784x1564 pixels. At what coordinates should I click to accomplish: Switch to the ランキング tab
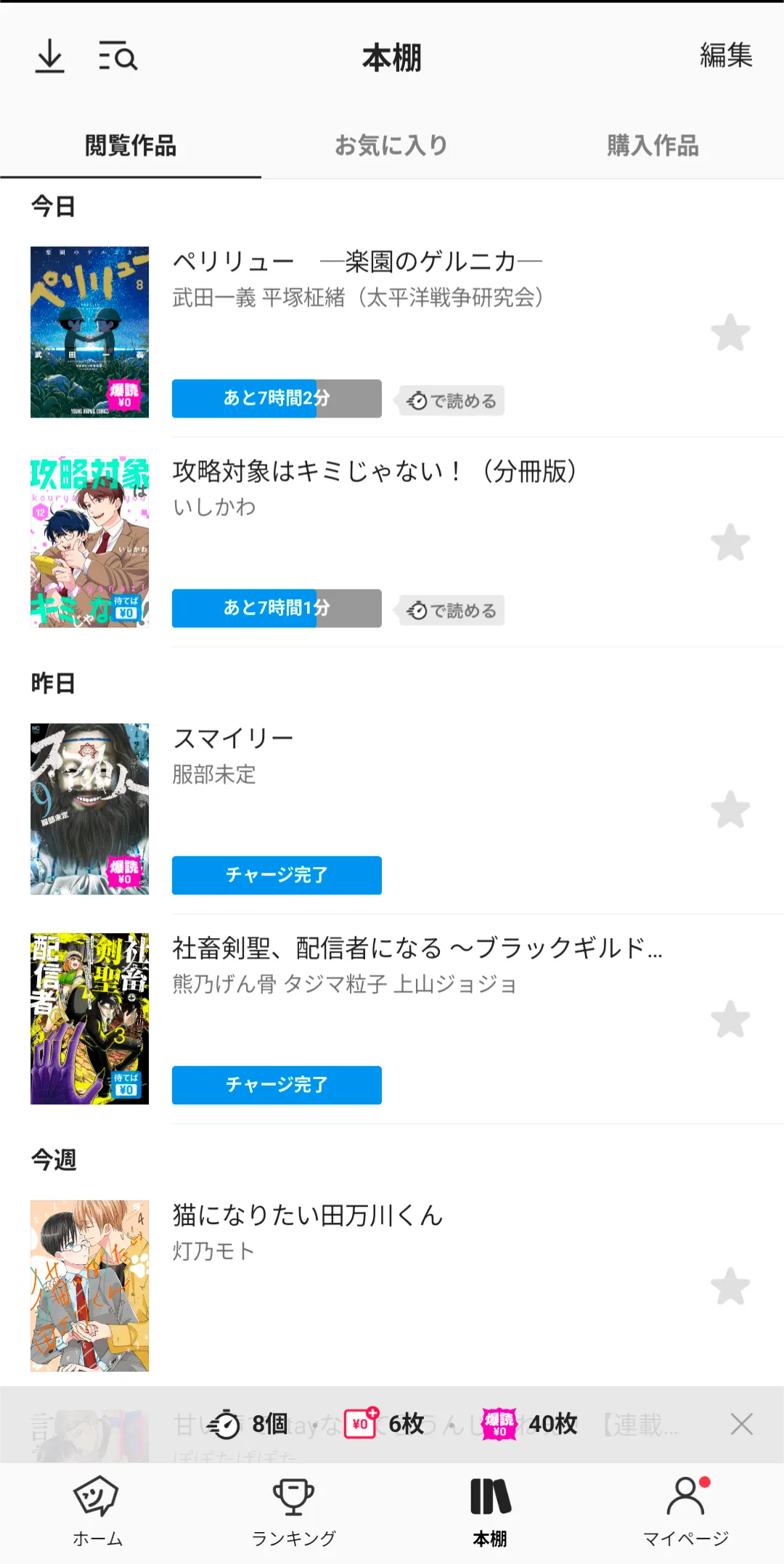tap(293, 1511)
